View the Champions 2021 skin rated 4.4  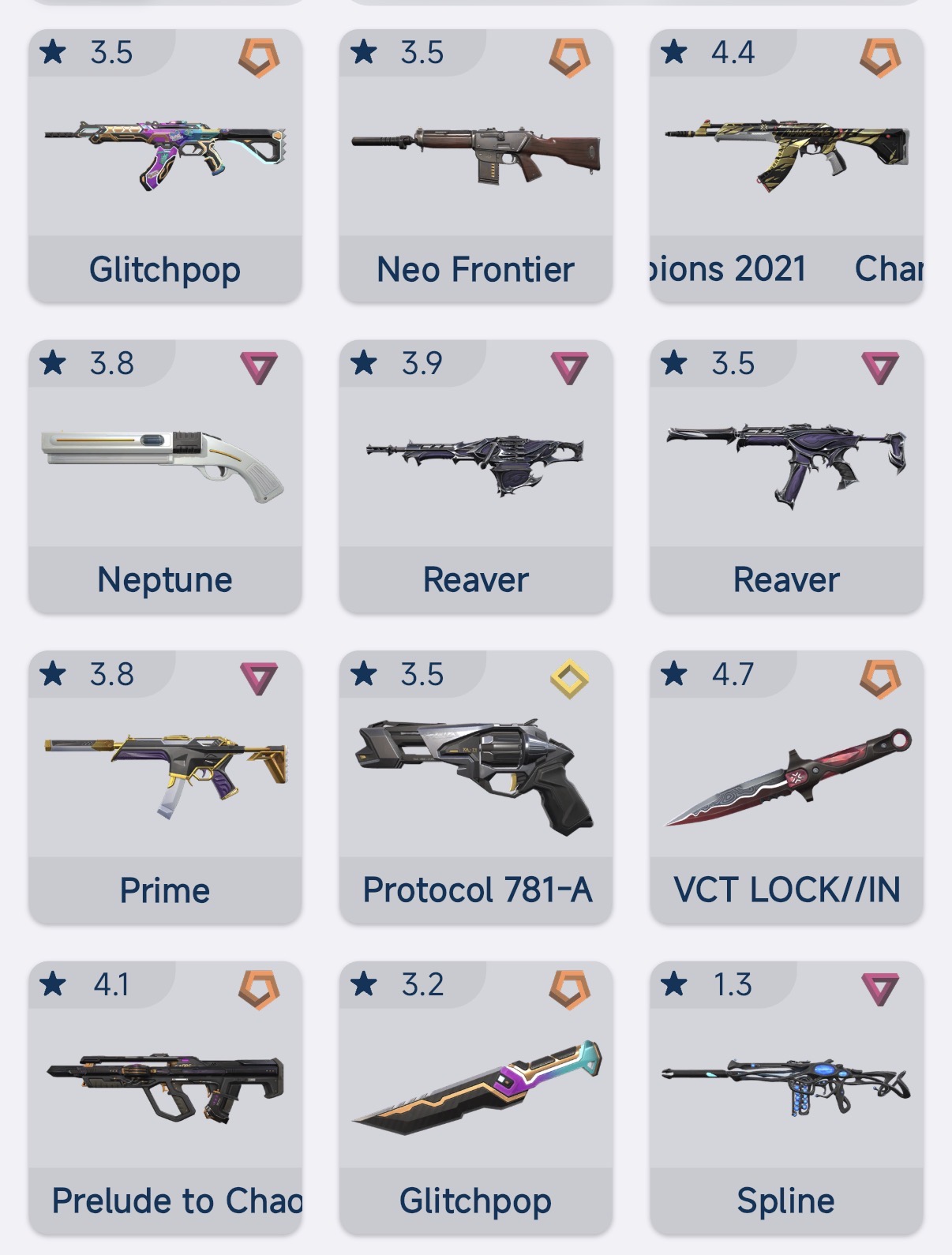(786, 166)
